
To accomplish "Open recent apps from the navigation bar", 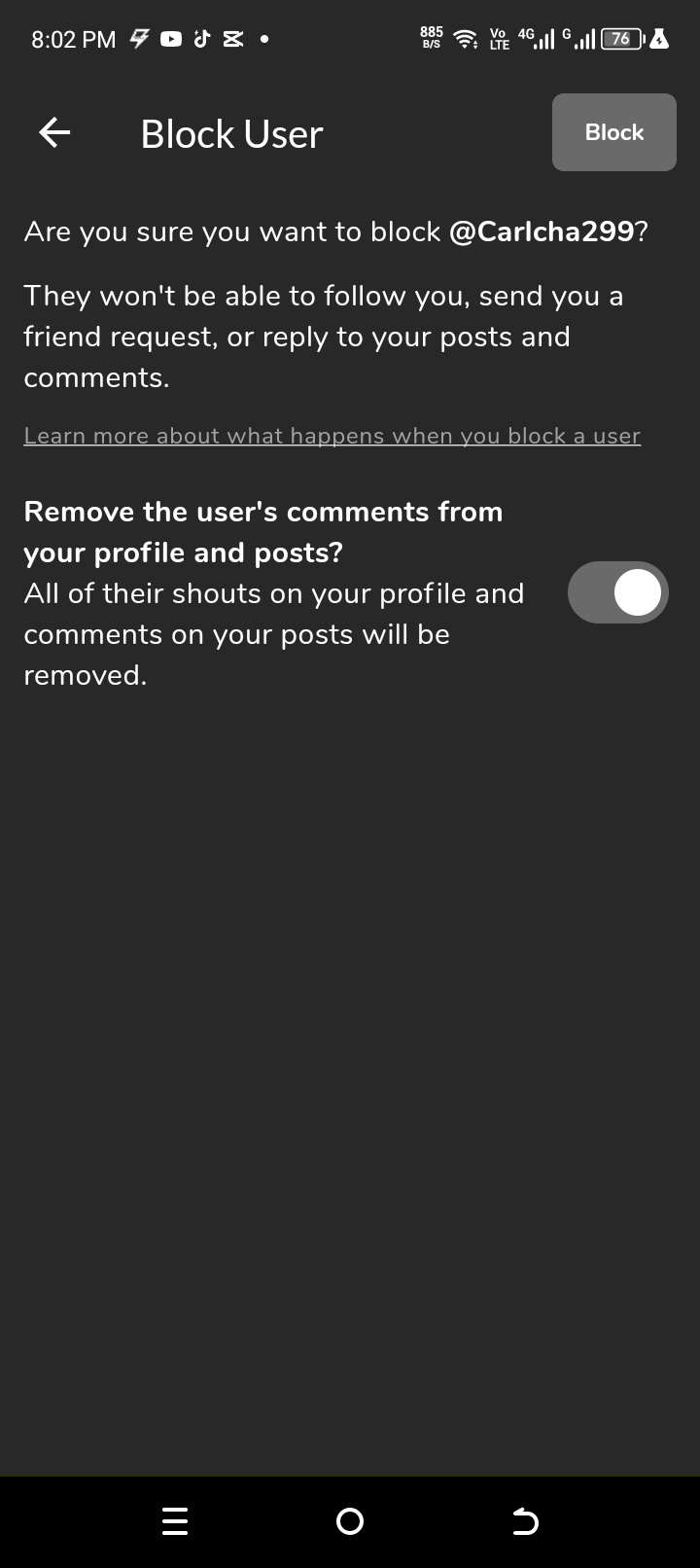I will [175, 1520].
